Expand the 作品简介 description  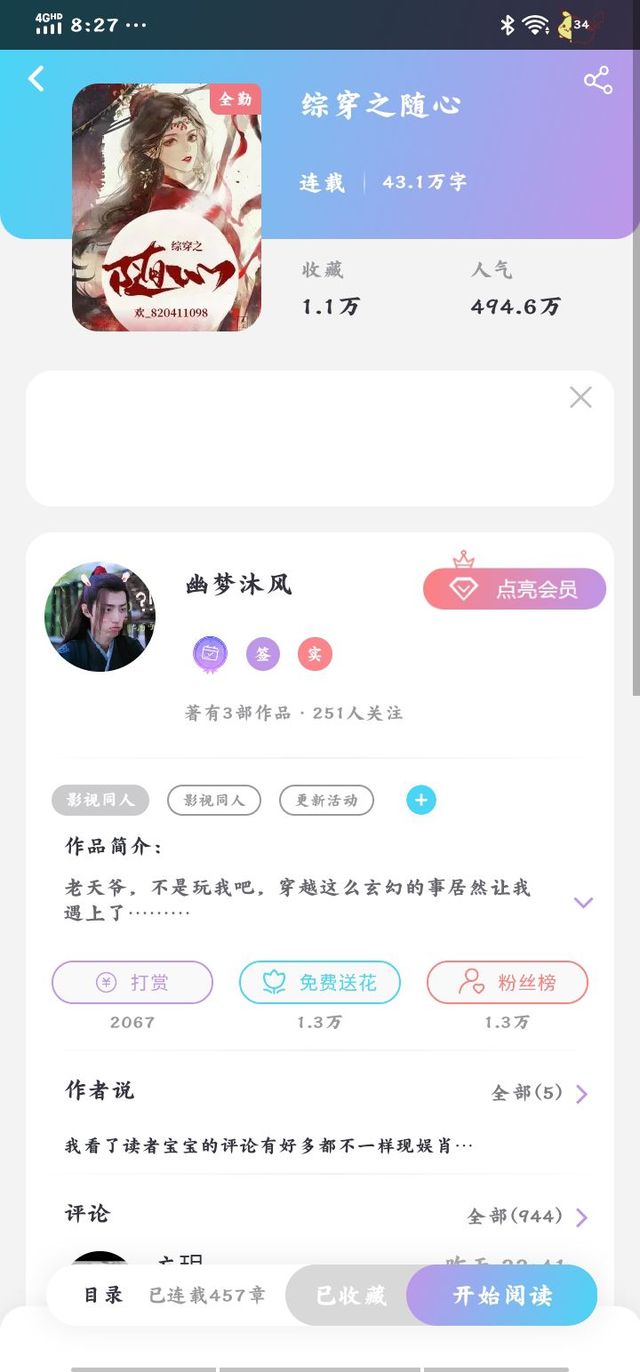coord(583,902)
